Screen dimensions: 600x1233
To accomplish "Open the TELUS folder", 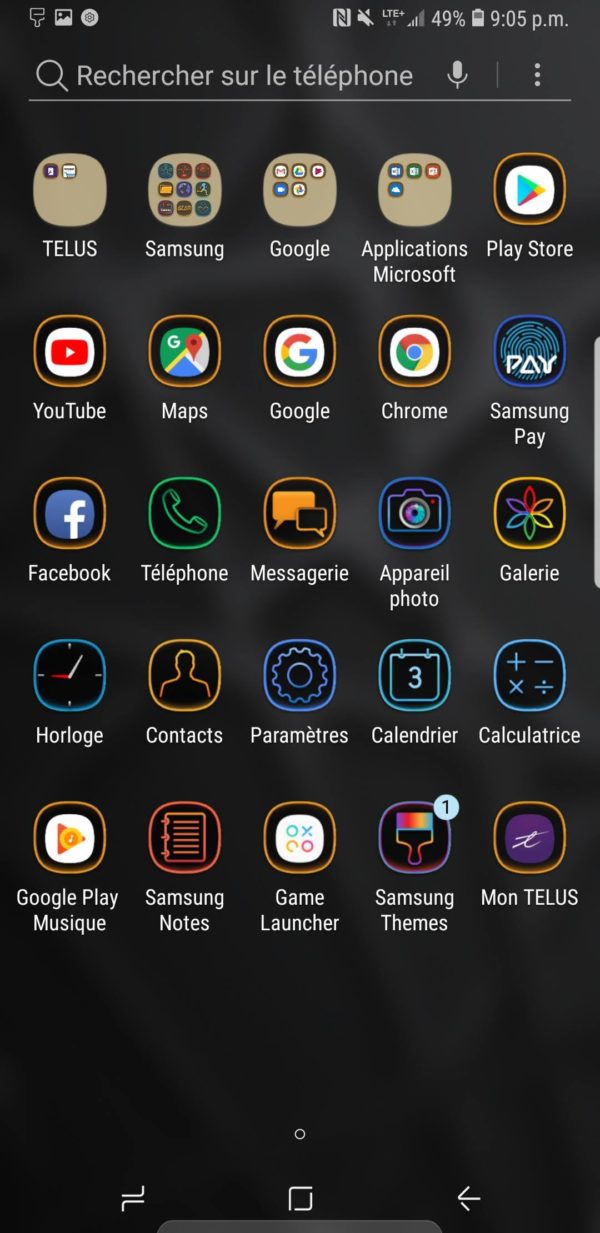I will [x=69, y=190].
